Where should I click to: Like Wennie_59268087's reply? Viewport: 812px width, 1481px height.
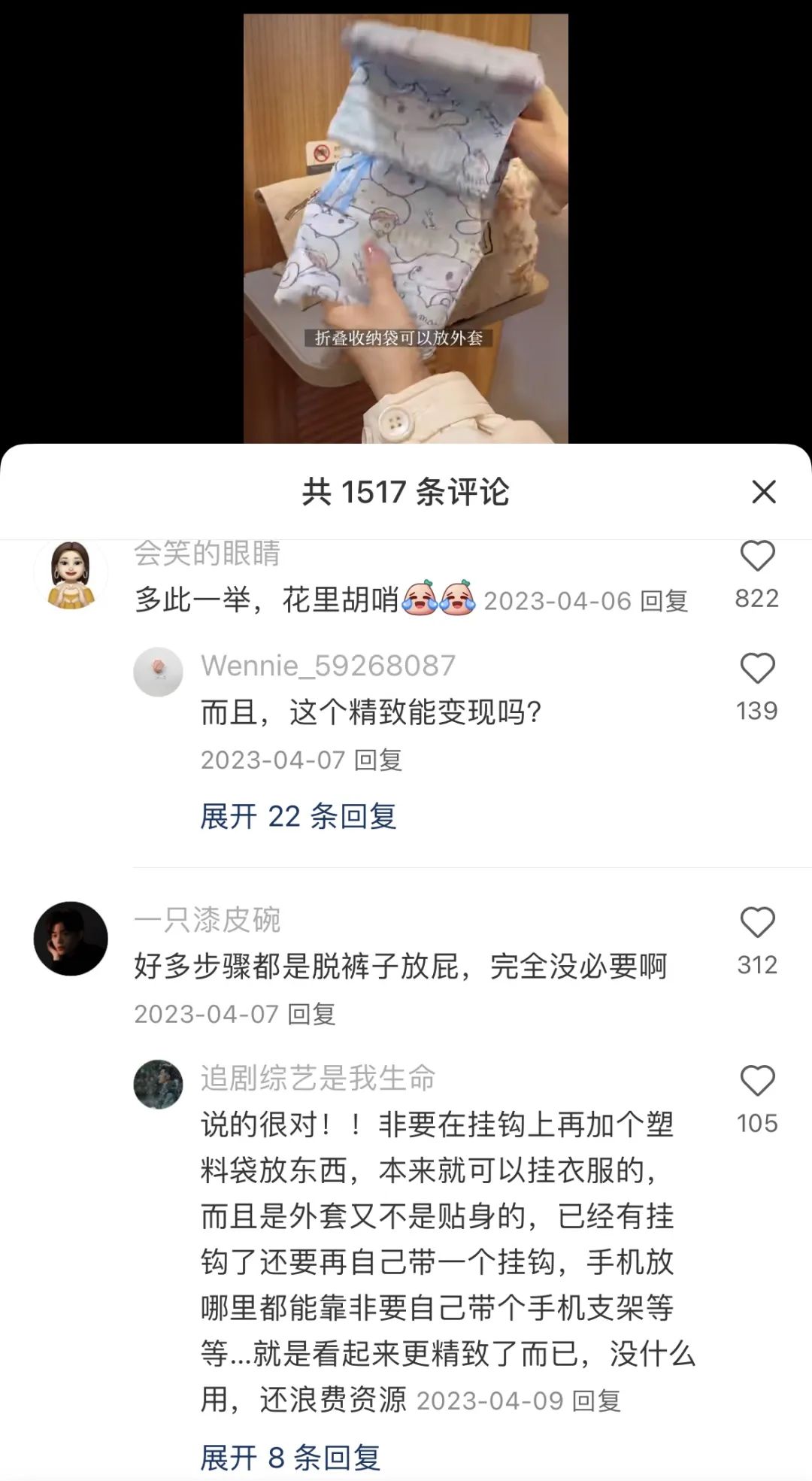pyautogui.click(x=756, y=669)
